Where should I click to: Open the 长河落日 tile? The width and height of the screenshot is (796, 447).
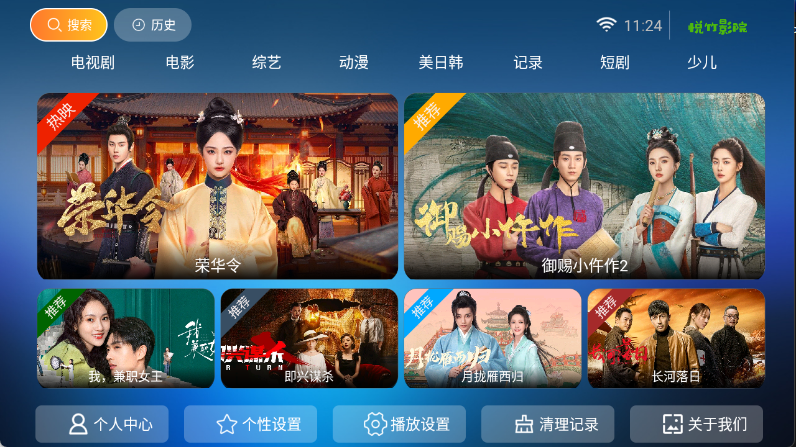(x=676, y=338)
